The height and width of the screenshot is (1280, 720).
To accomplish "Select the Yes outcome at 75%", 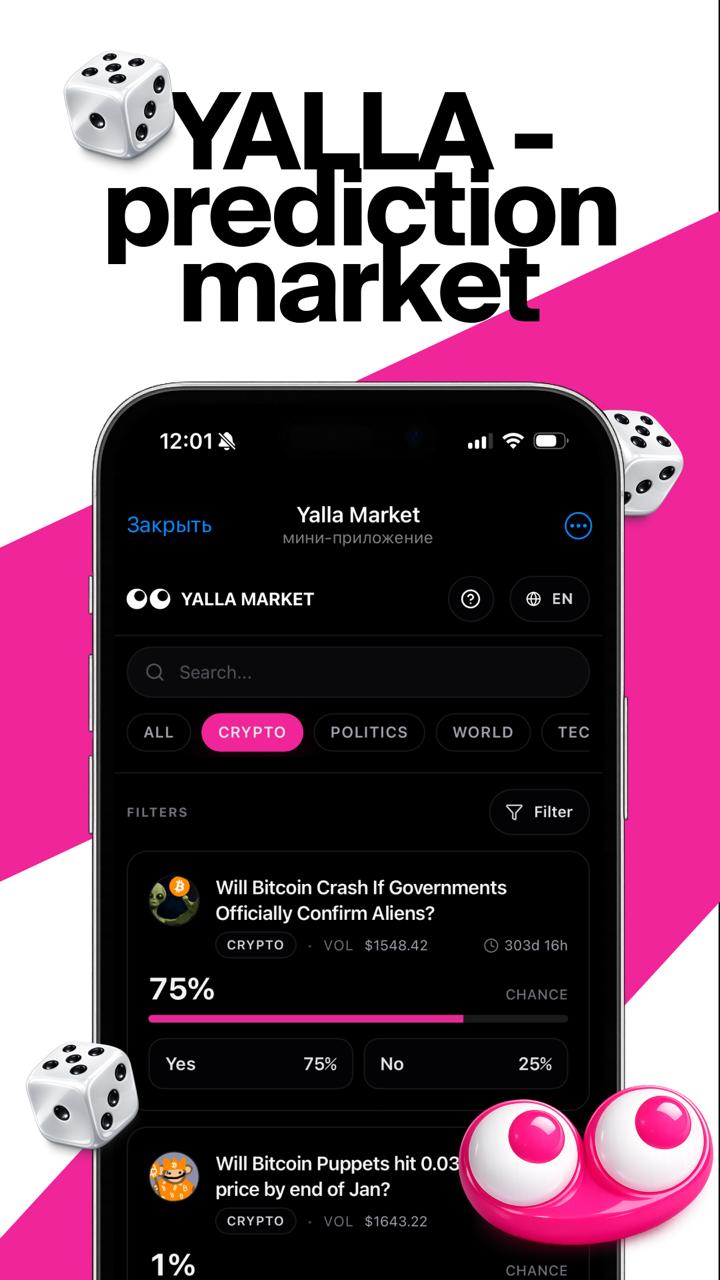I will 250,1063.
